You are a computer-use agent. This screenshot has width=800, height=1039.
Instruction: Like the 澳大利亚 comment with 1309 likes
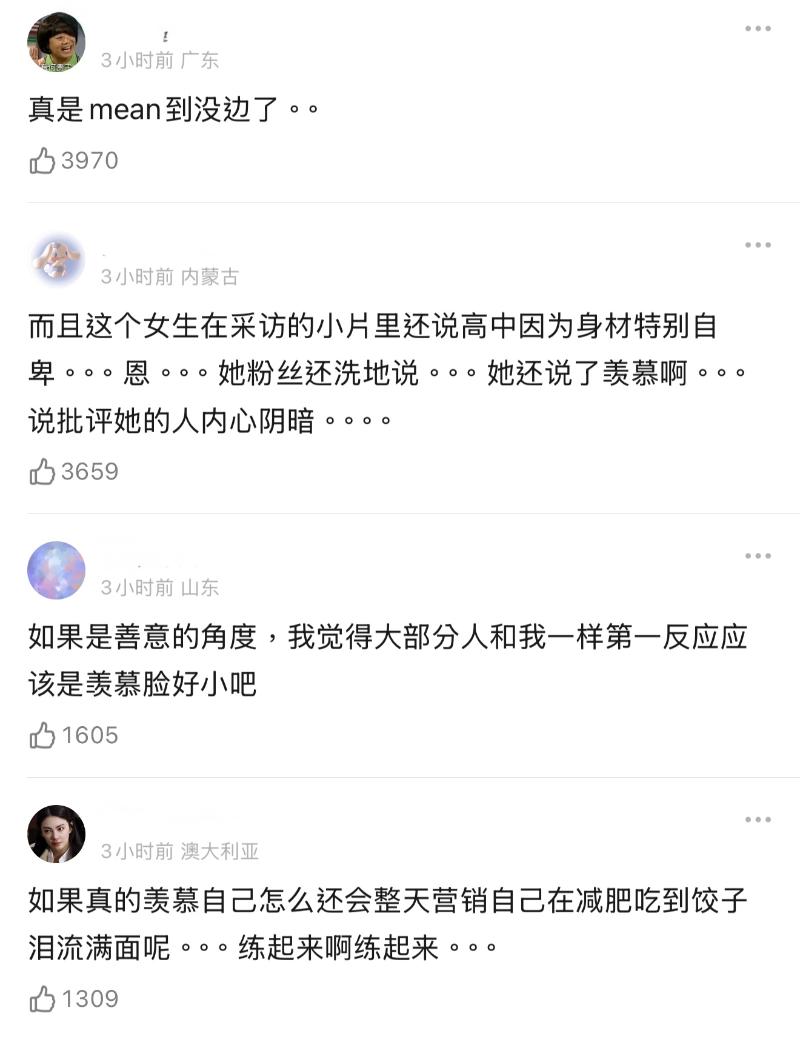pos(43,998)
